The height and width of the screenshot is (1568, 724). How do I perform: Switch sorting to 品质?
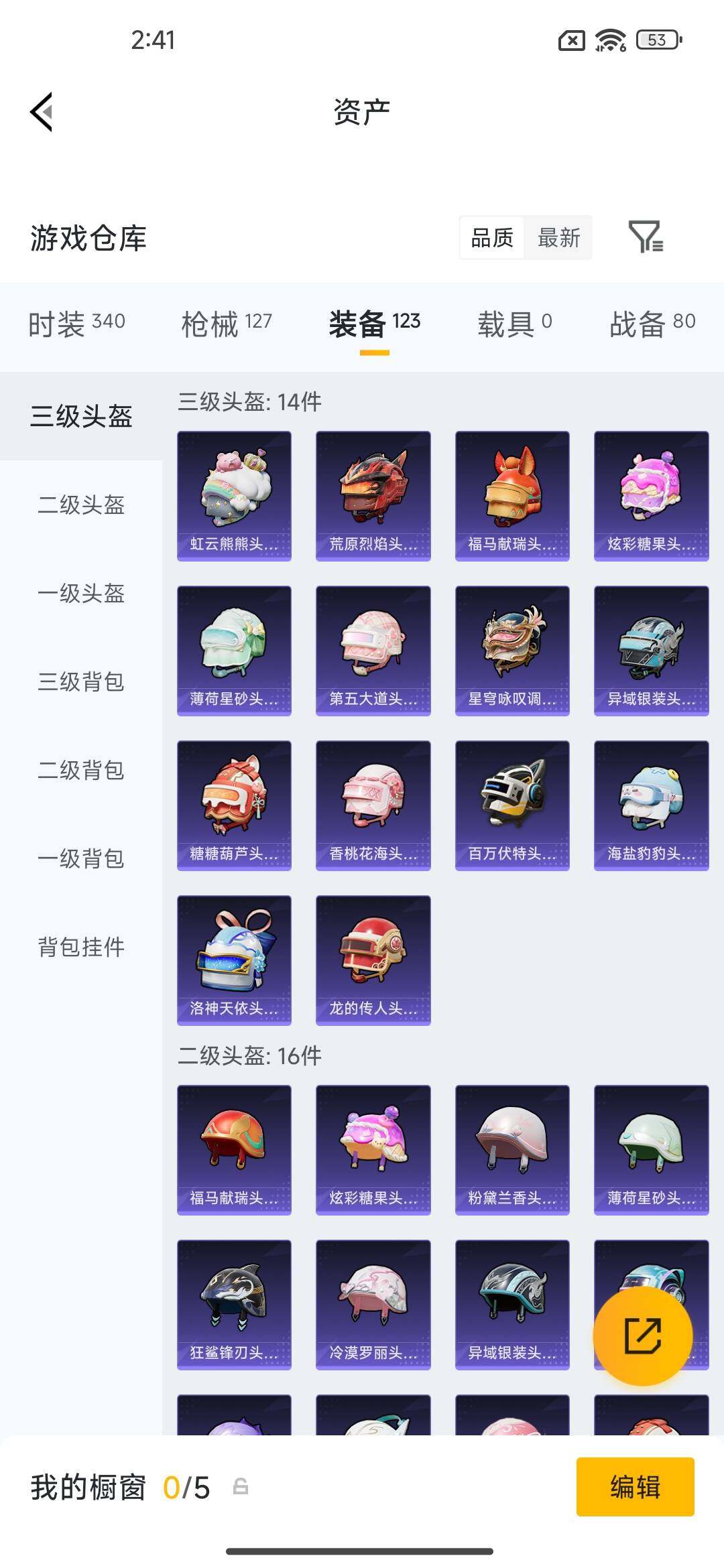coord(492,238)
